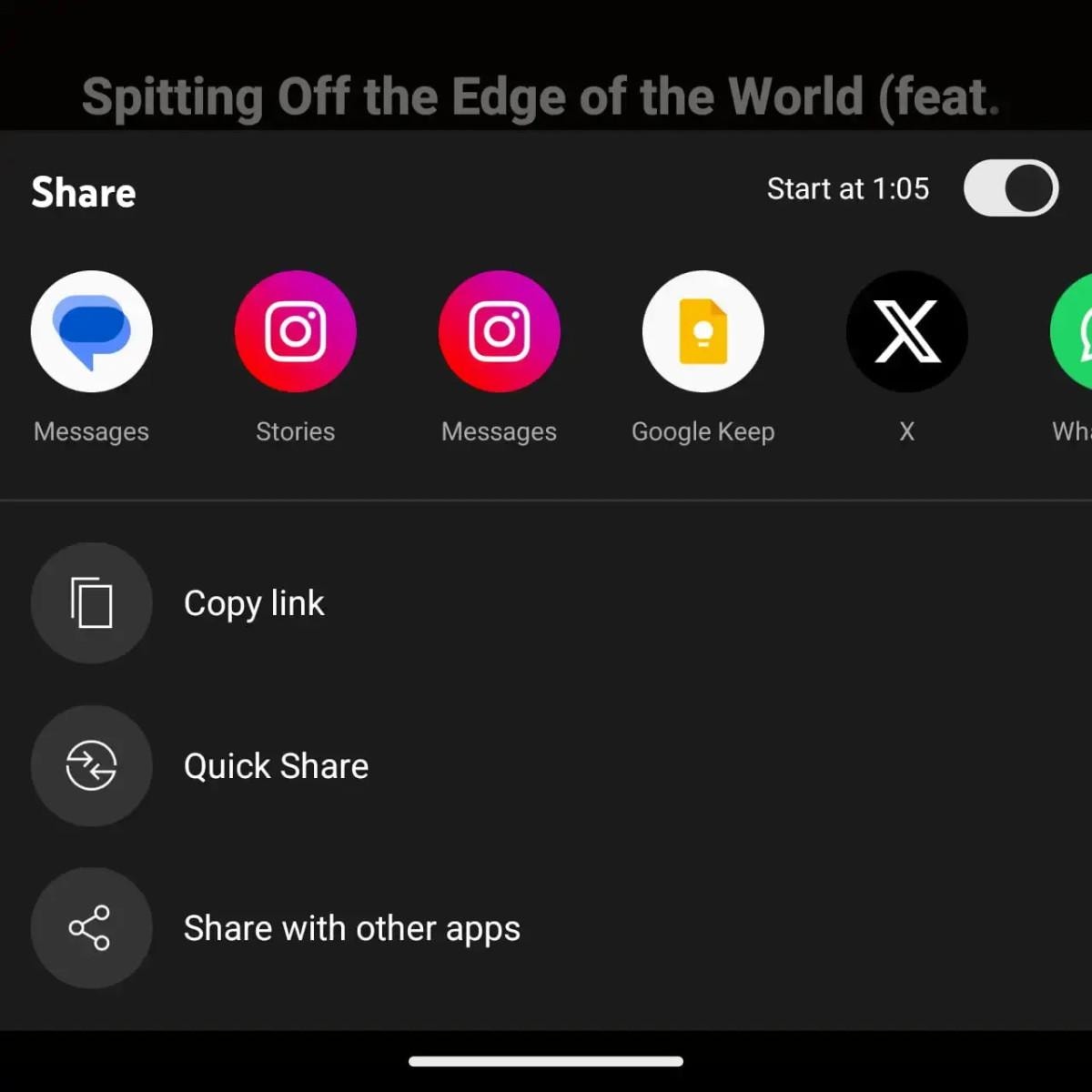Screen dimensions: 1092x1092
Task: Choose Share with other apps
Action: pos(351,927)
